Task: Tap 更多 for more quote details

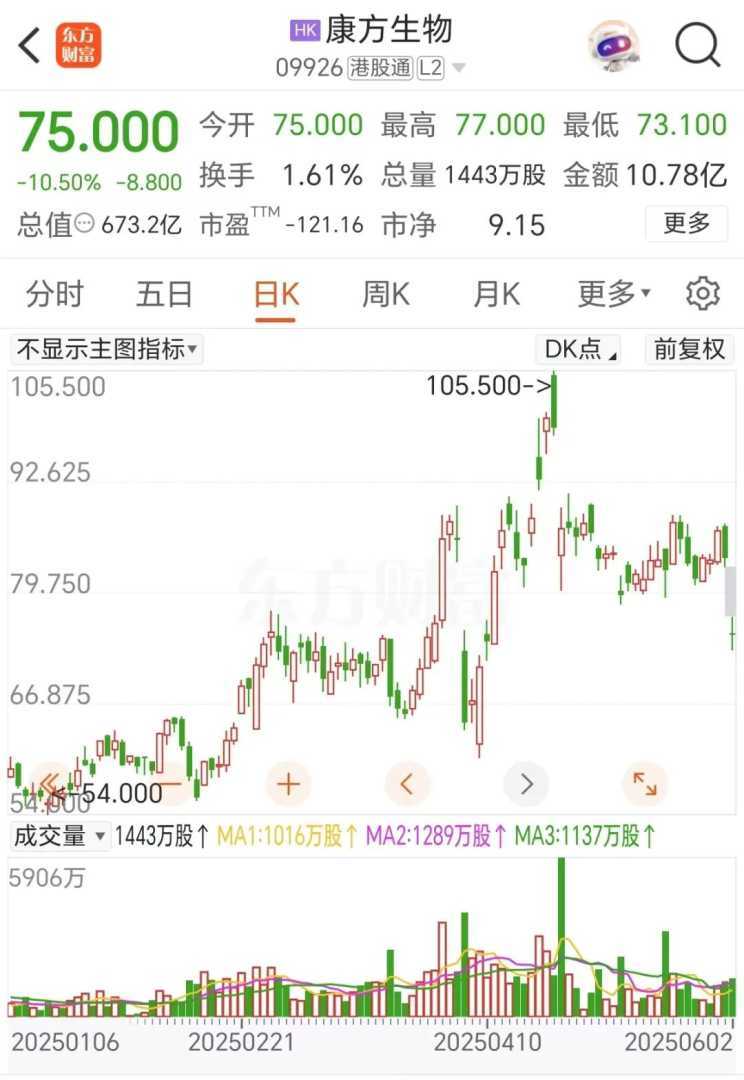Action: (x=686, y=222)
